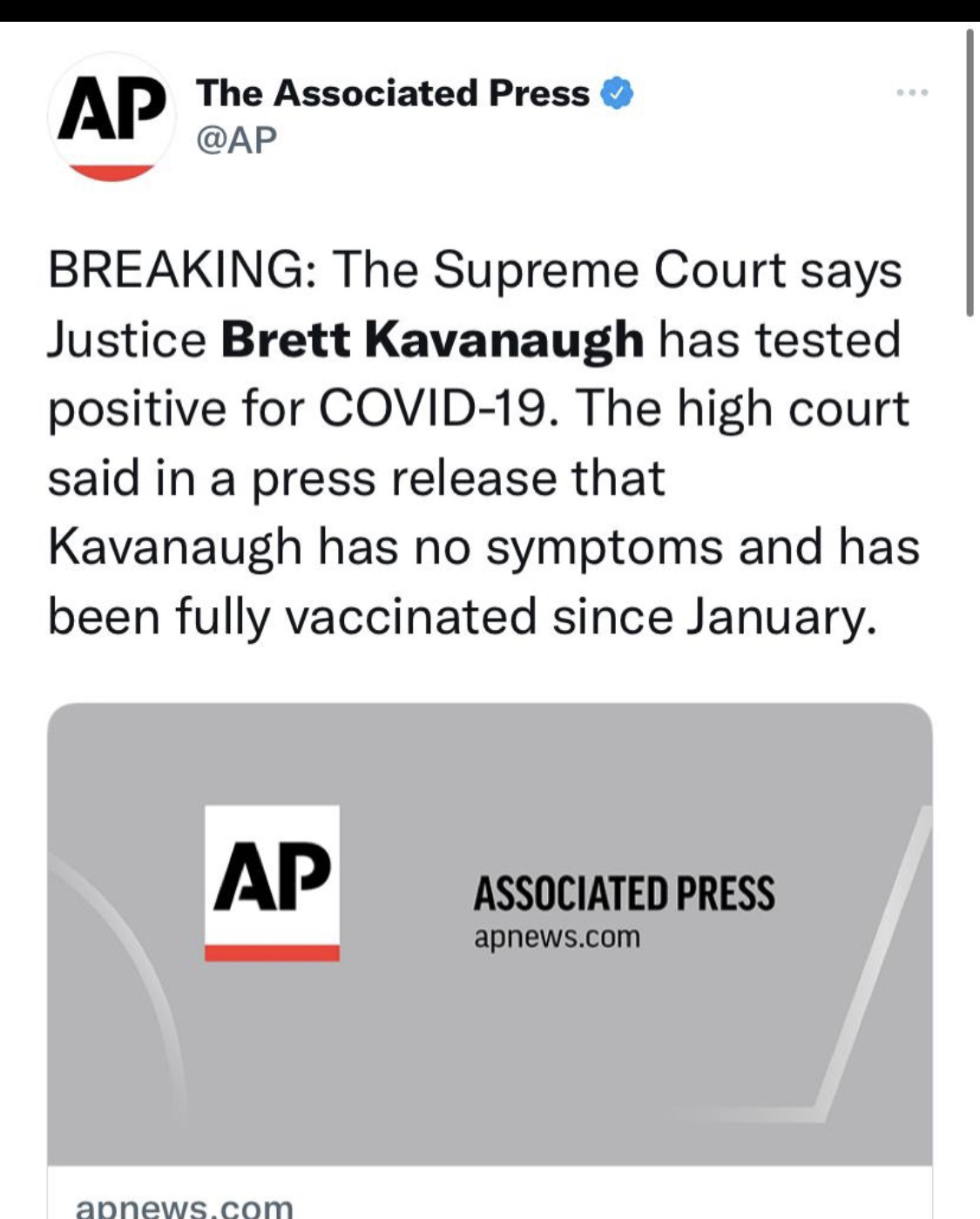Open the tweet's three-dot overflow menu
The height and width of the screenshot is (1219, 980).
click(x=912, y=92)
